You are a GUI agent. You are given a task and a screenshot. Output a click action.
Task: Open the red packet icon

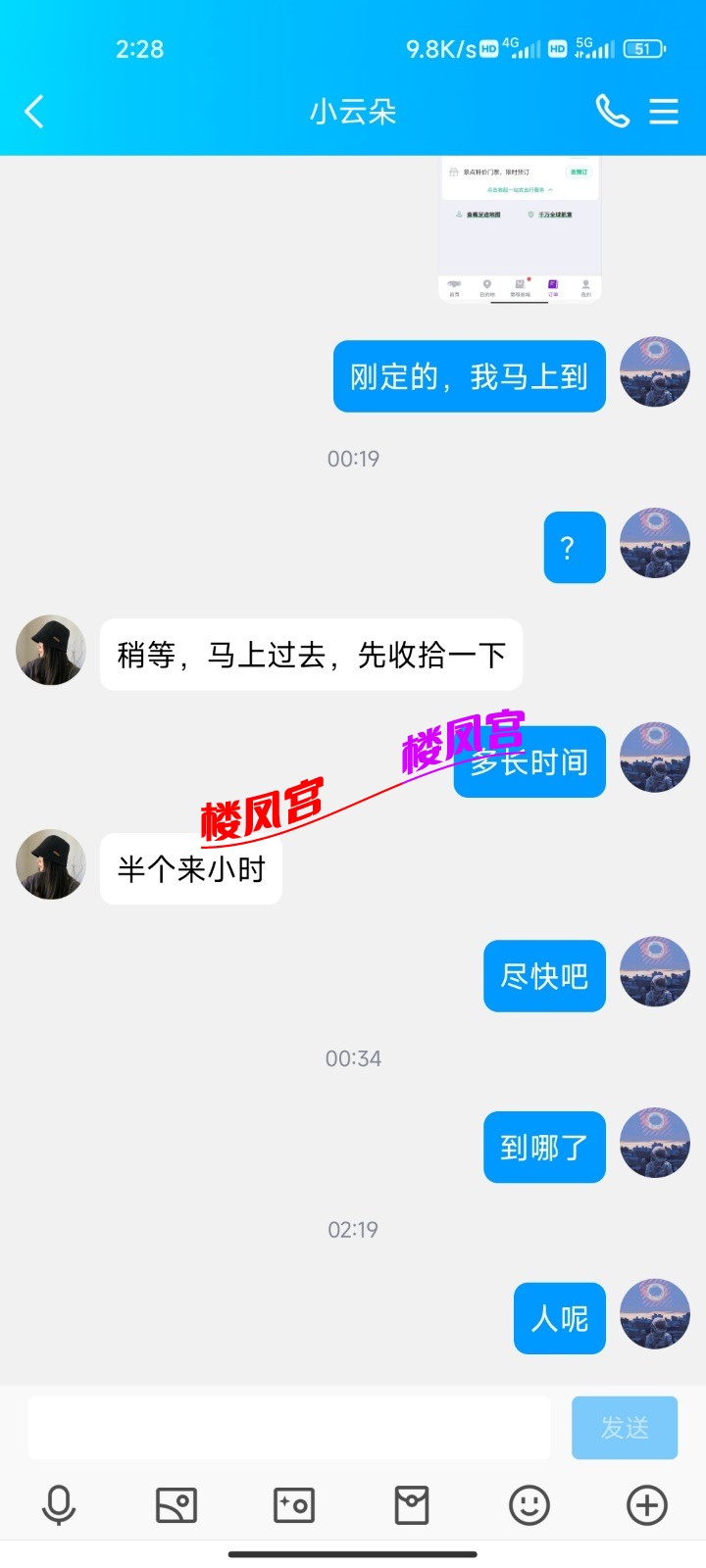coord(412,1505)
